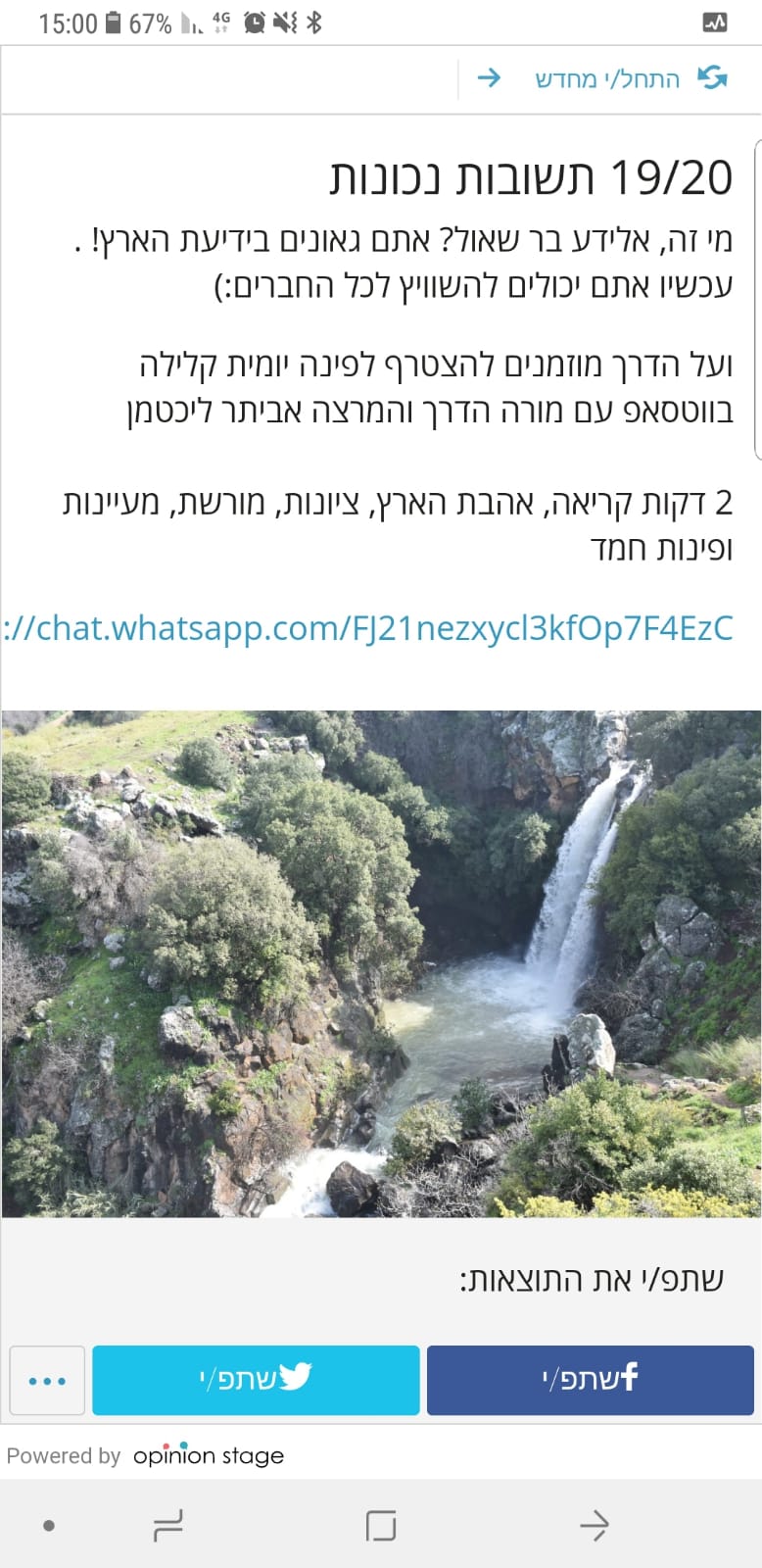
Task: Open recent apps from the navigation bar
Action: click(168, 1525)
